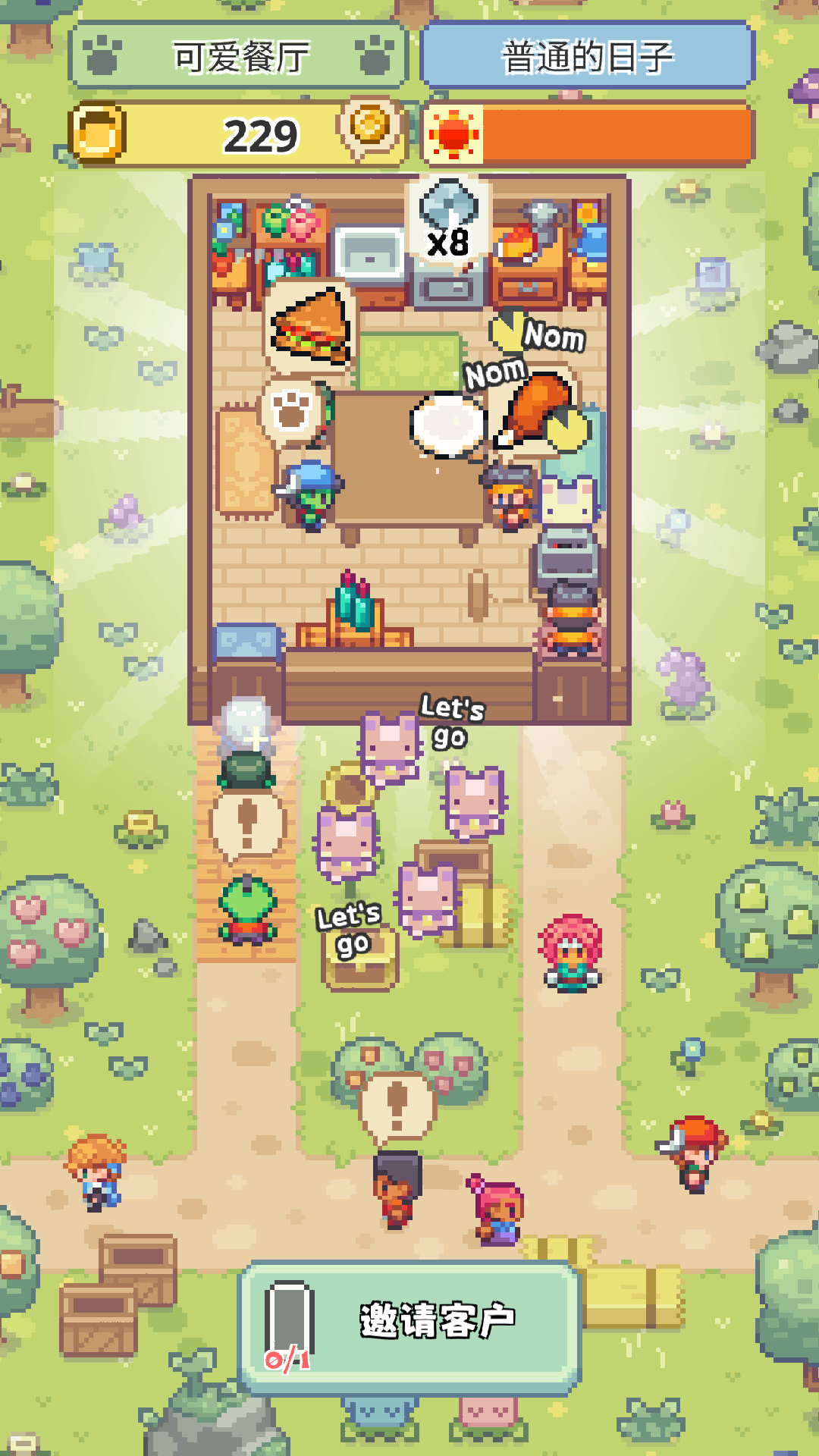Open the 可爱餐厅 restaurant panel
The image size is (819, 1456).
point(239,57)
